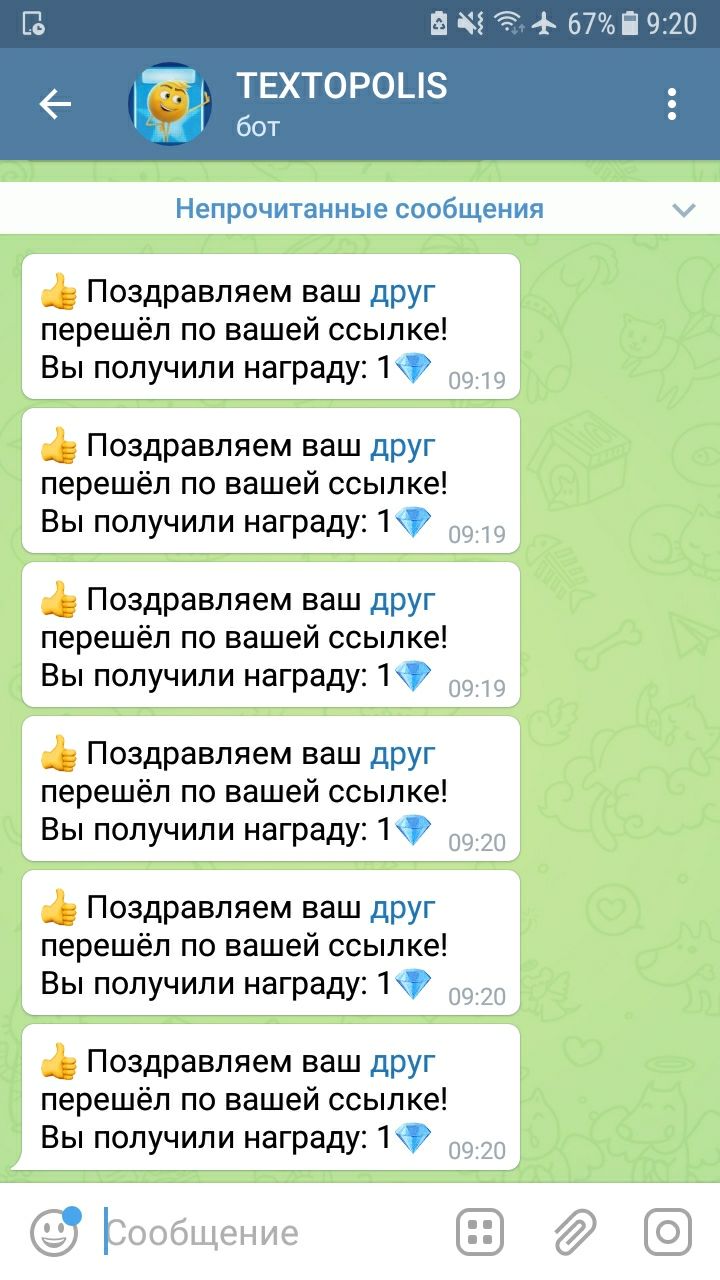Focus the Сообщение text field
720x1280 pixels.
coord(270,1232)
